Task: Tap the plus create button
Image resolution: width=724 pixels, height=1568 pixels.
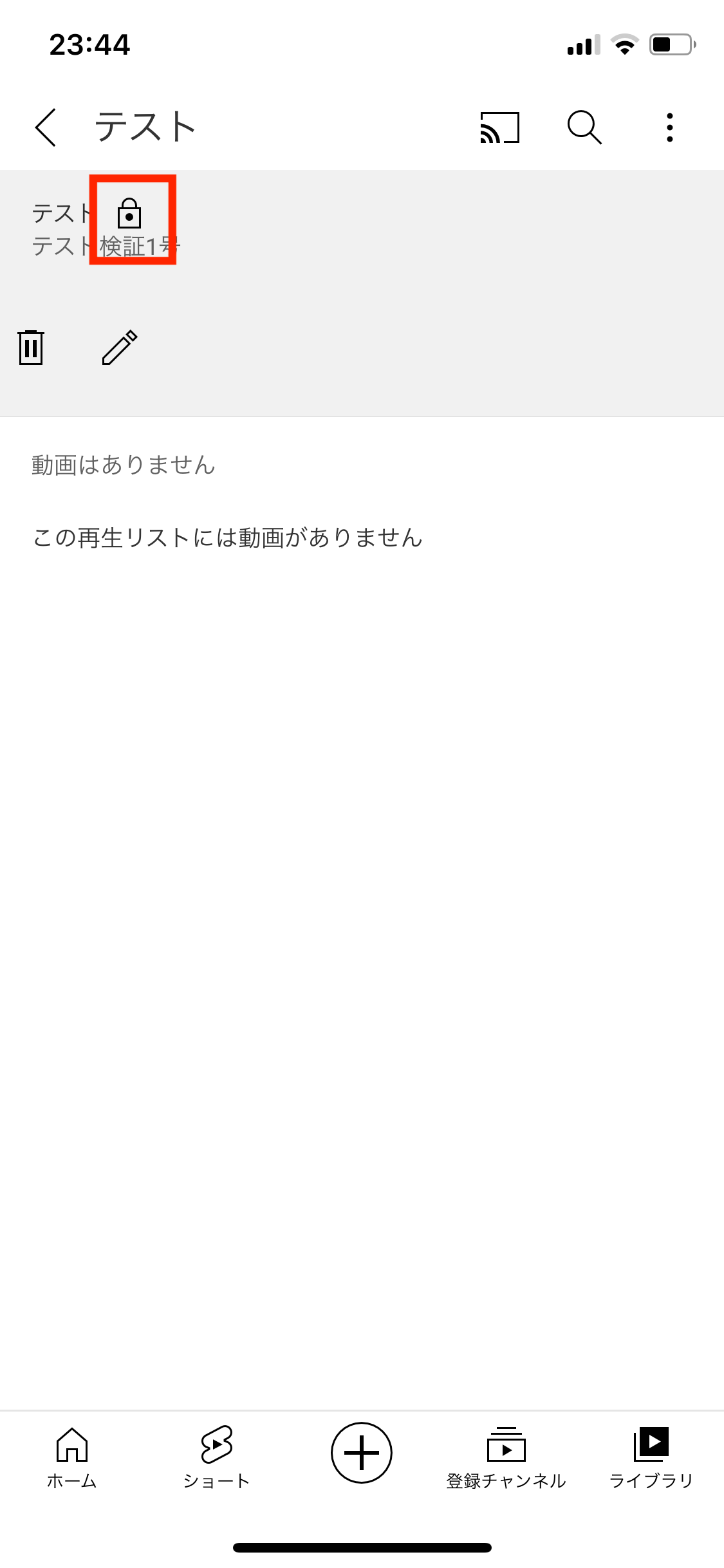Action: (362, 1453)
